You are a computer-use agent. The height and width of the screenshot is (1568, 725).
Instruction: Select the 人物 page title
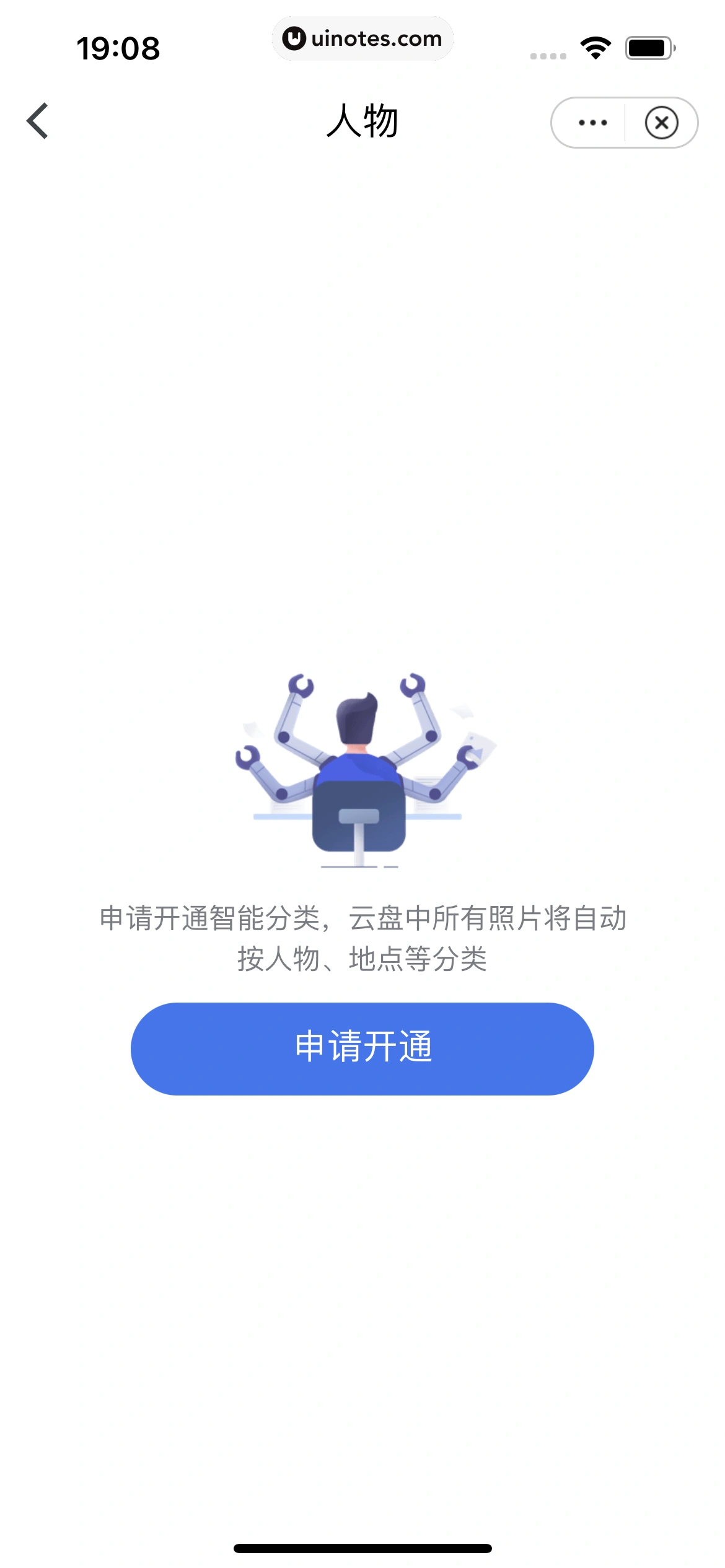pos(362,121)
